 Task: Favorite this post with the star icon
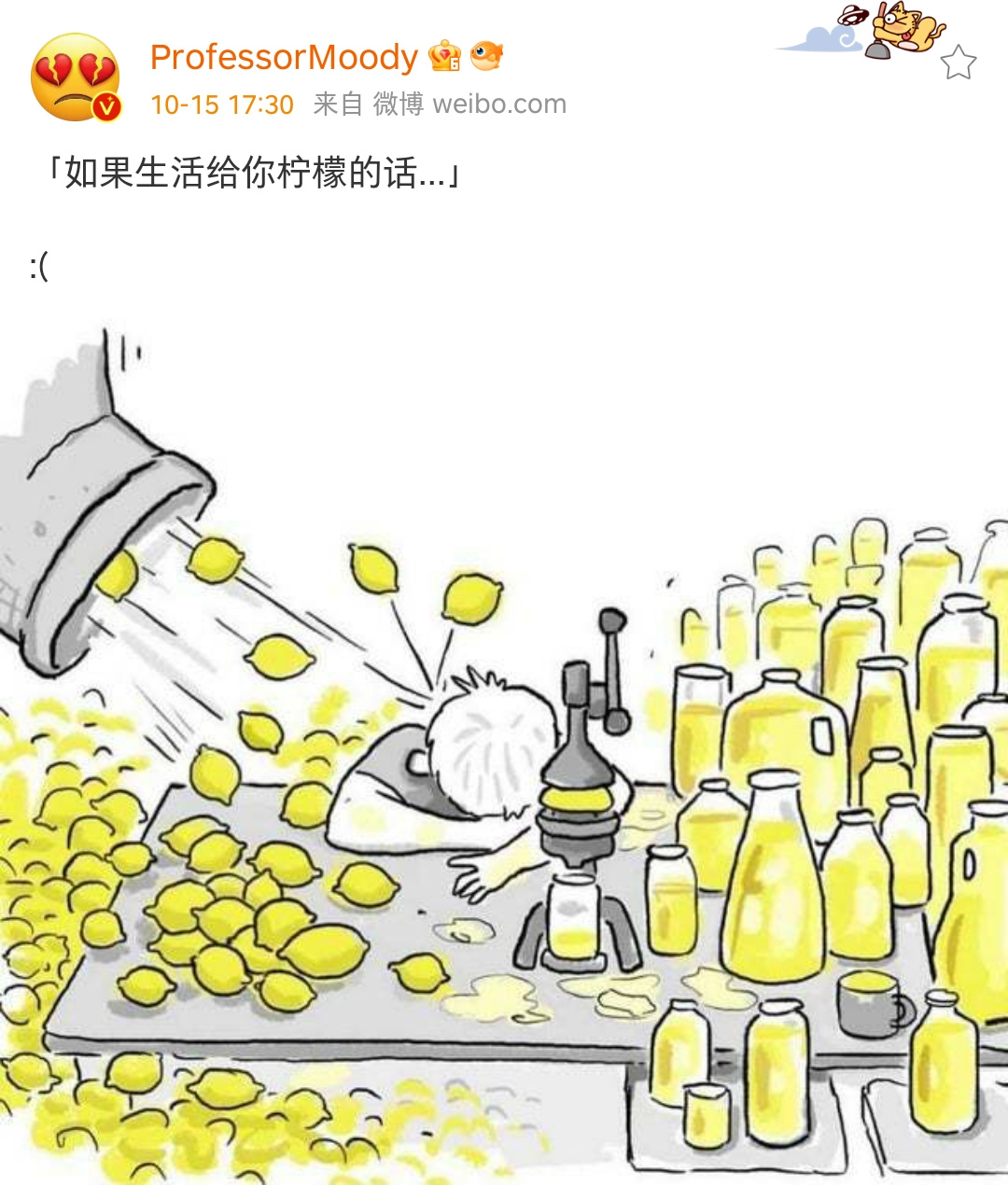tap(958, 63)
